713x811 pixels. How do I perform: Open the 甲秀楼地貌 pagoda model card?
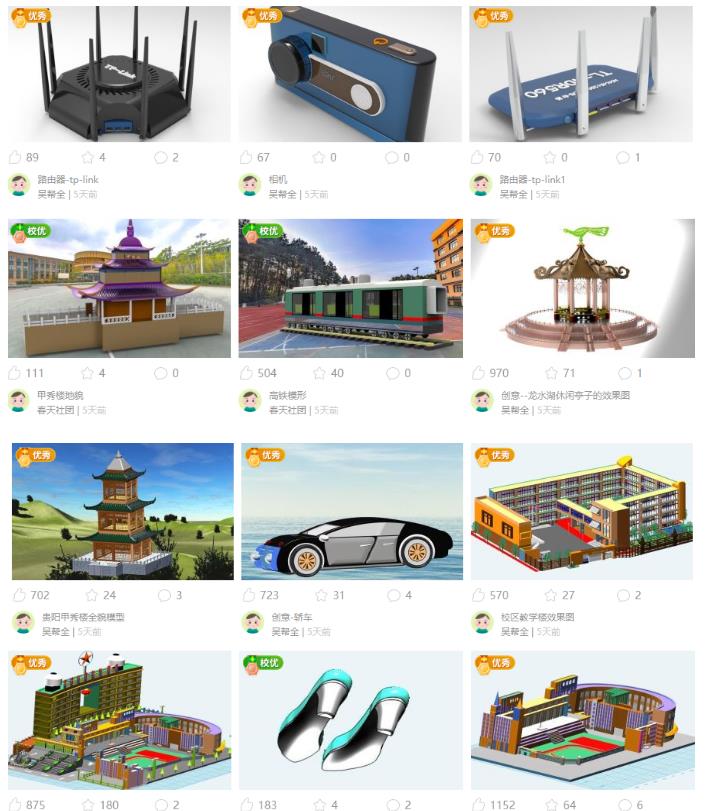119,288
